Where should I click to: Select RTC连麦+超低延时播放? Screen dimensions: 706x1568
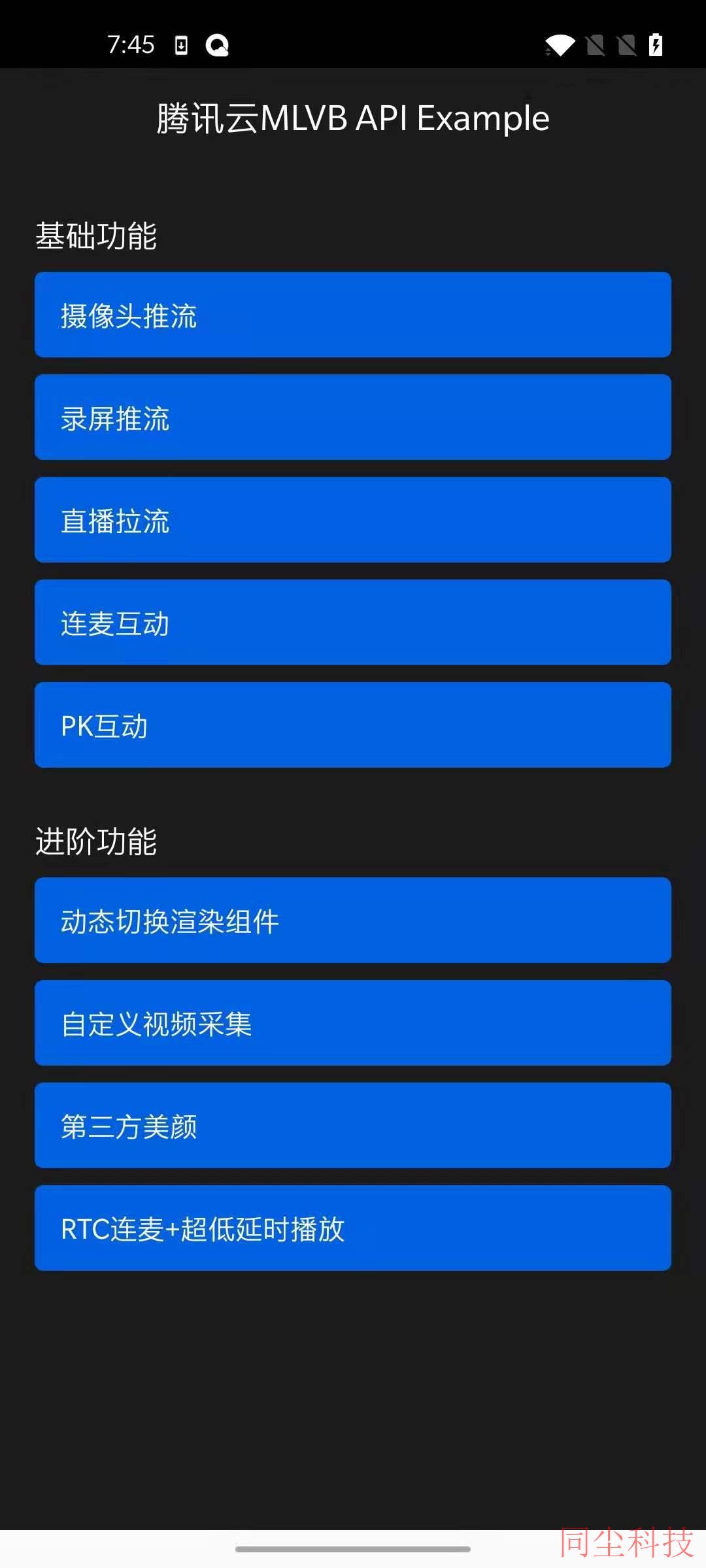pyautogui.click(x=353, y=1228)
